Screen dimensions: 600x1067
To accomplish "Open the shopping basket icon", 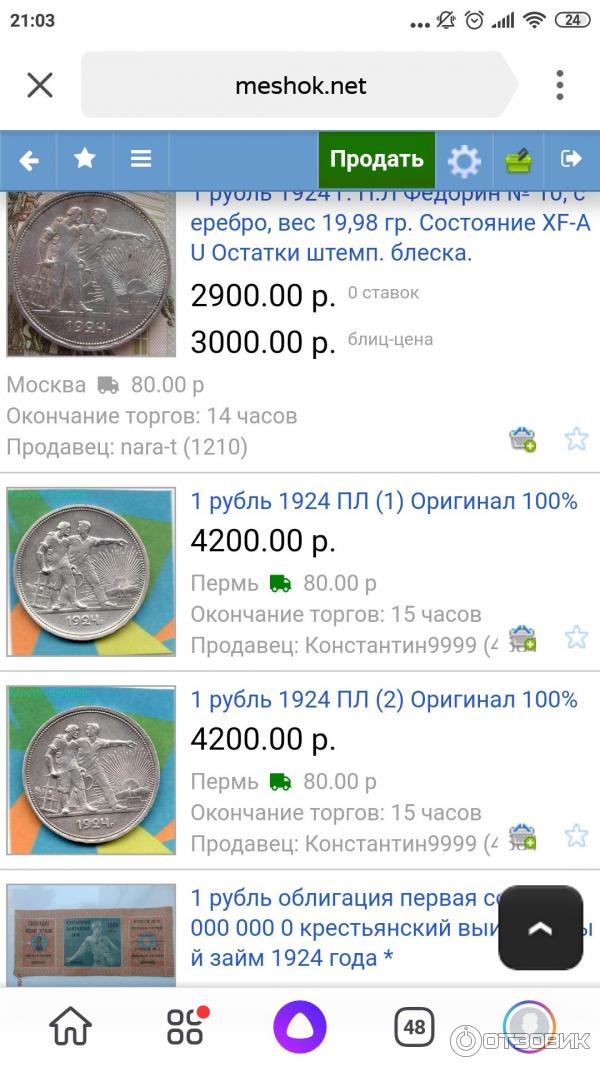I will [x=518, y=159].
